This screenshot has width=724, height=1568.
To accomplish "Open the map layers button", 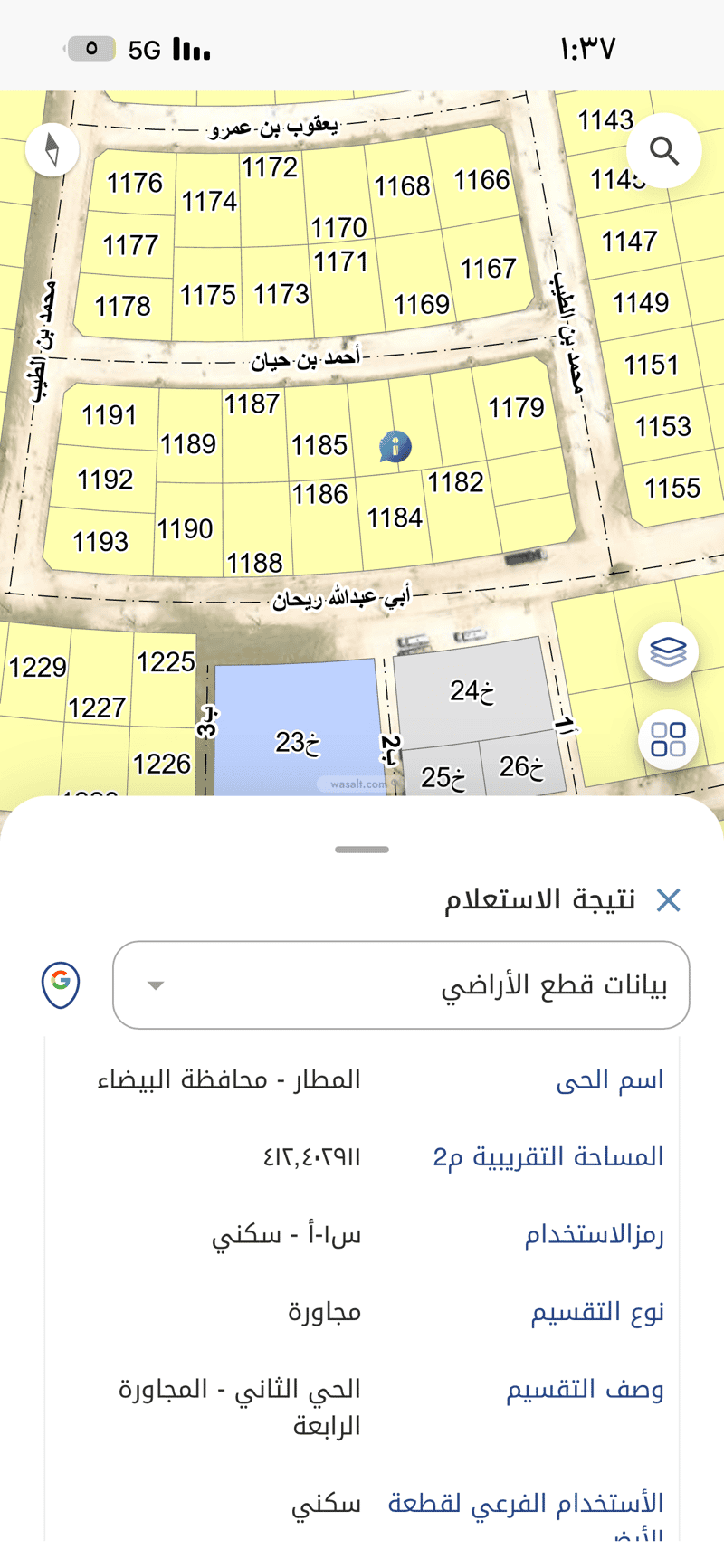I will click(668, 651).
